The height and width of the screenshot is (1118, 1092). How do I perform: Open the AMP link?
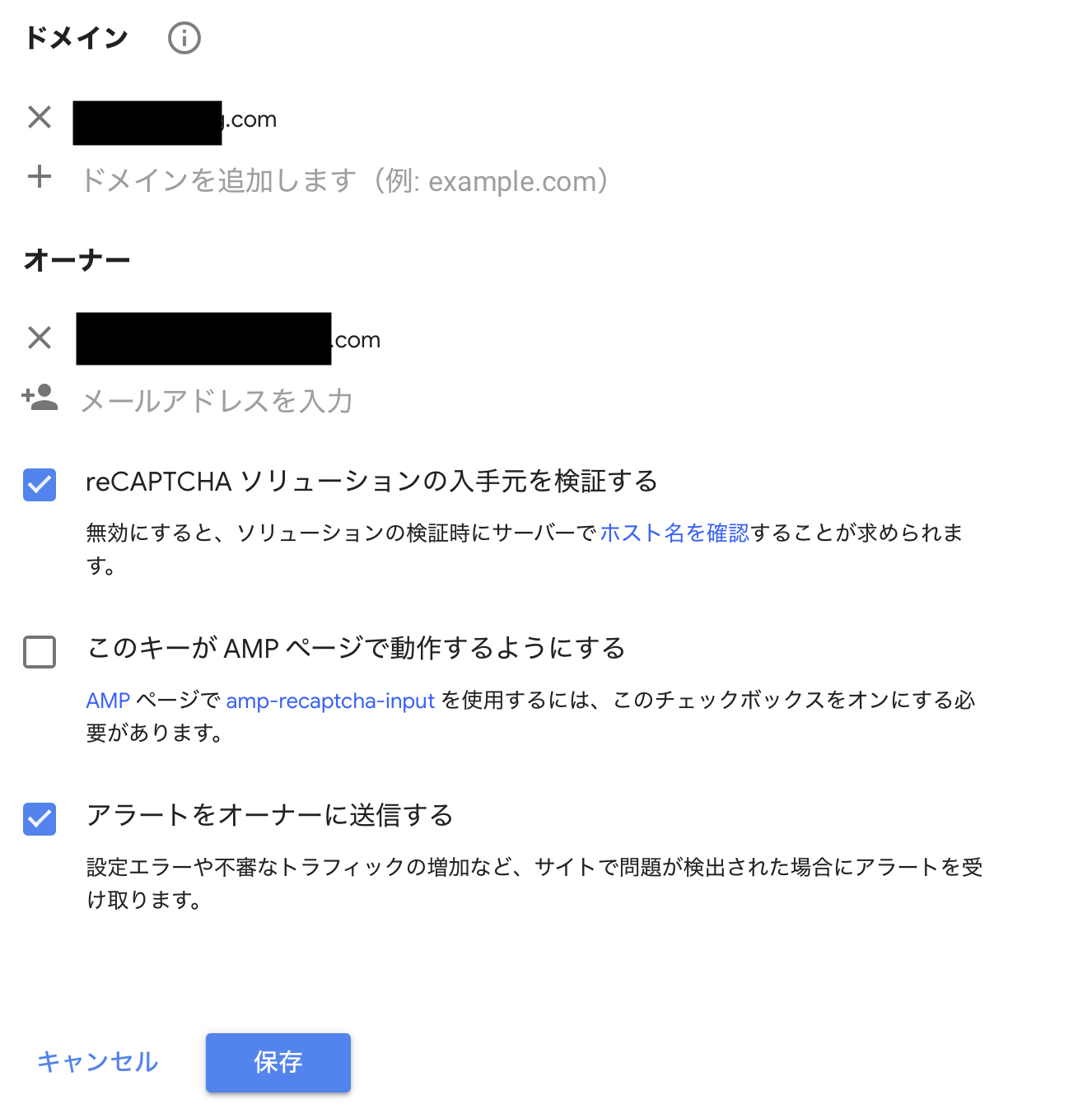pos(108,701)
